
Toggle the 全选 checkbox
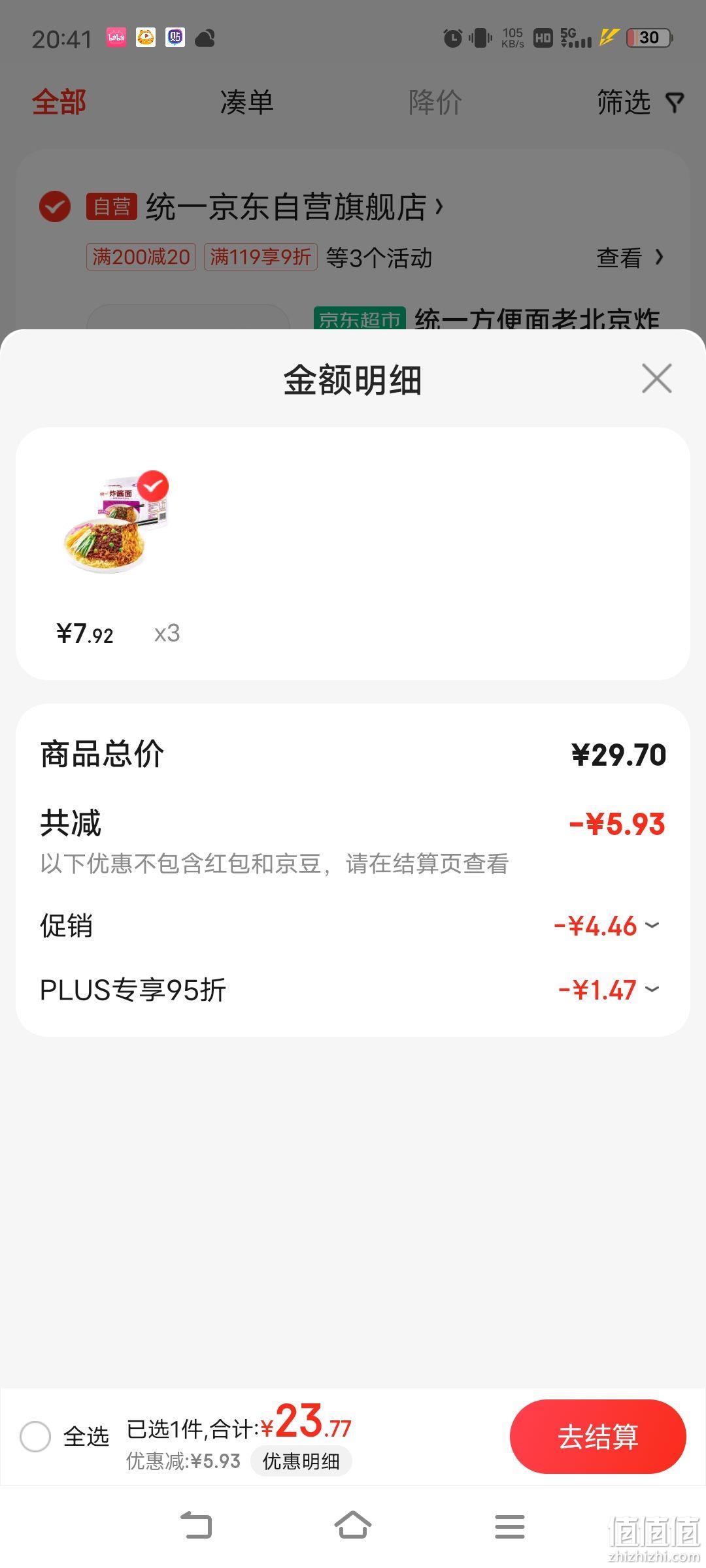(35, 1437)
